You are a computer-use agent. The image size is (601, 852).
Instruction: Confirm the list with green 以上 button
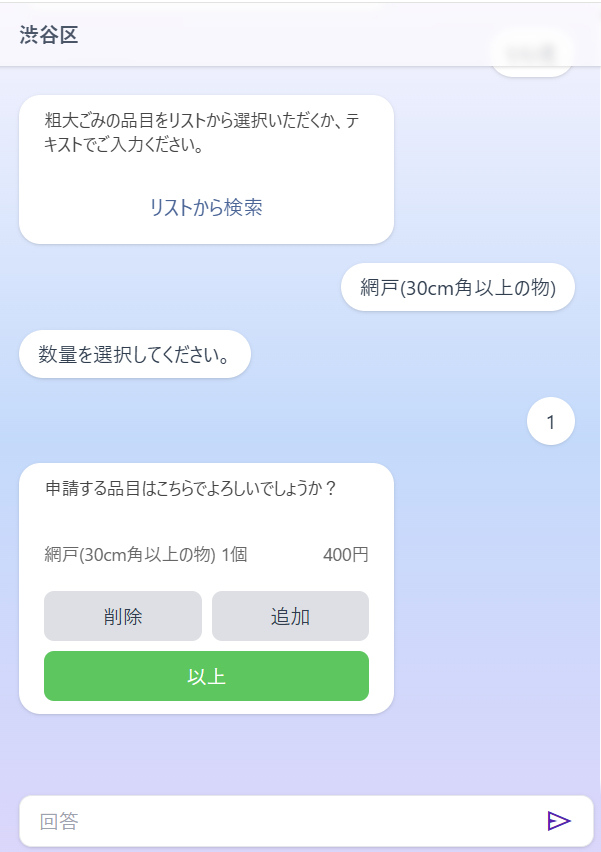tap(206, 676)
